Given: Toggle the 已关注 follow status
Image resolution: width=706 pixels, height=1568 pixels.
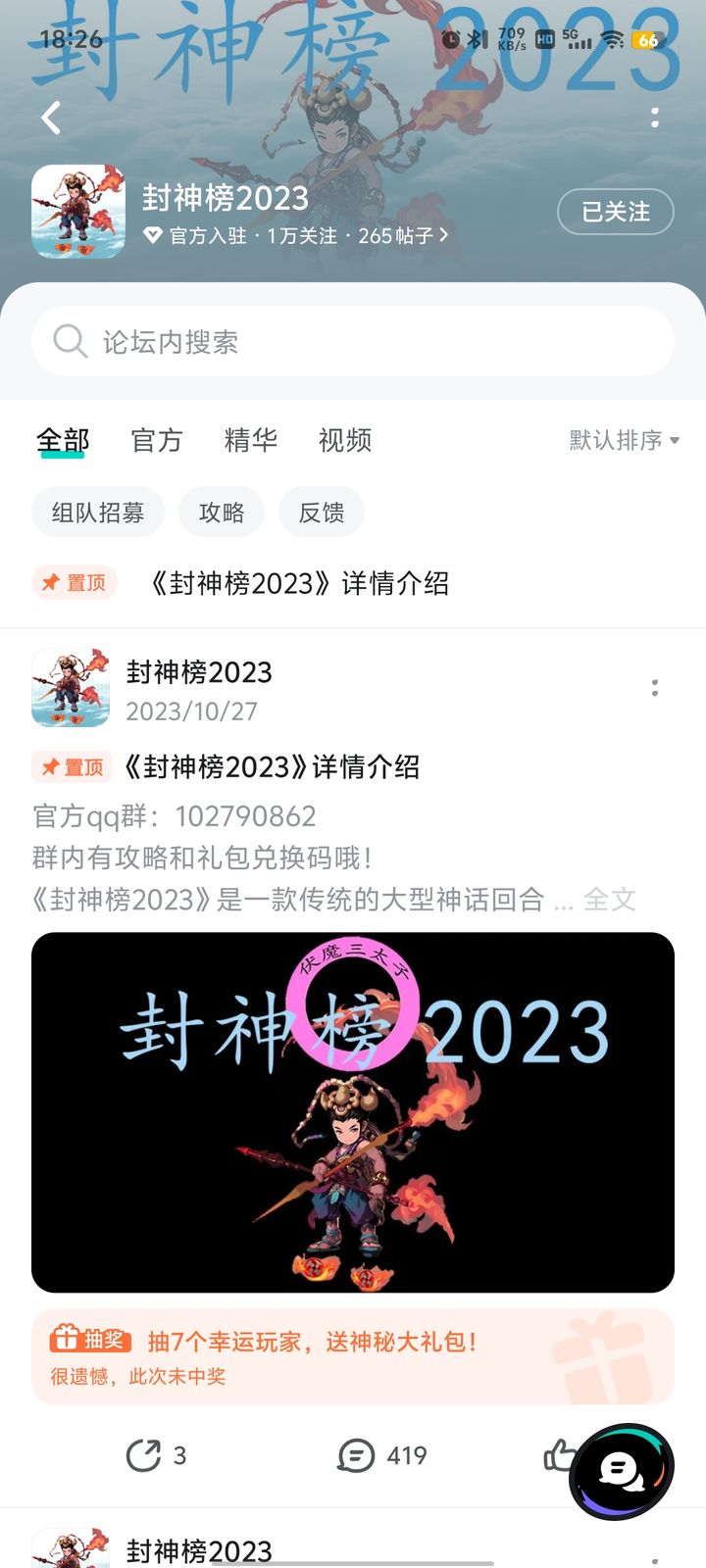Looking at the screenshot, I should [615, 212].
